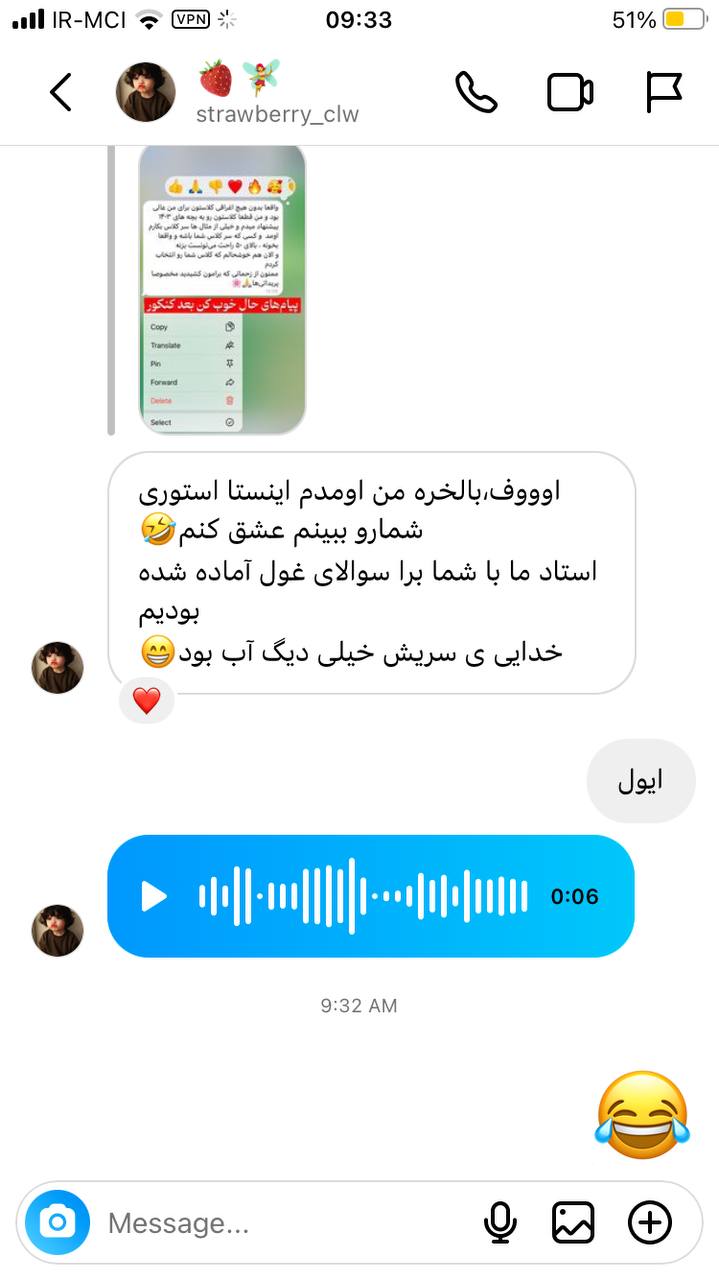Open the flag icon in the header
The image size is (719, 1280).
pyautogui.click(x=664, y=92)
